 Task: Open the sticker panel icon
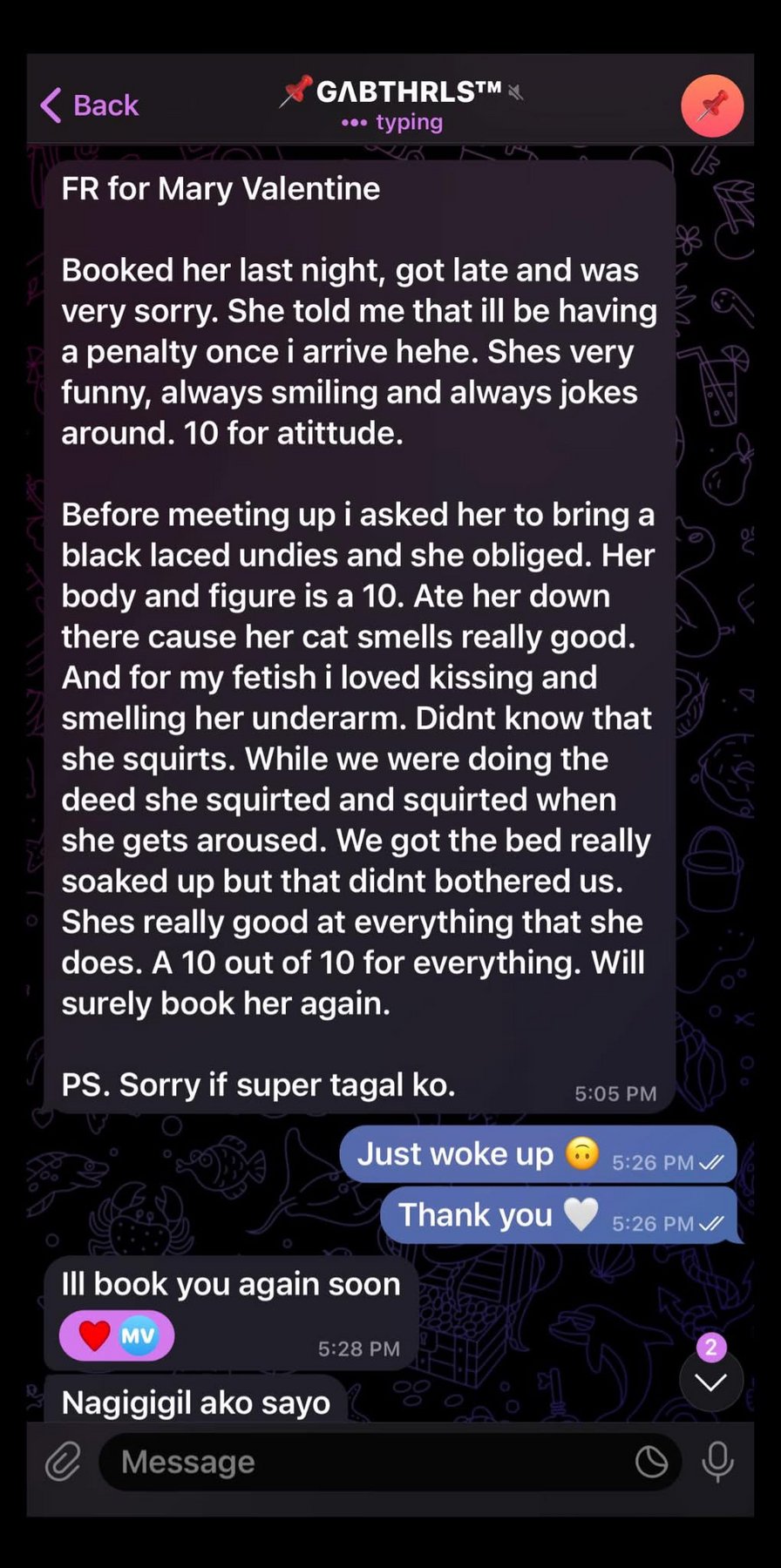(x=651, y=1462)
